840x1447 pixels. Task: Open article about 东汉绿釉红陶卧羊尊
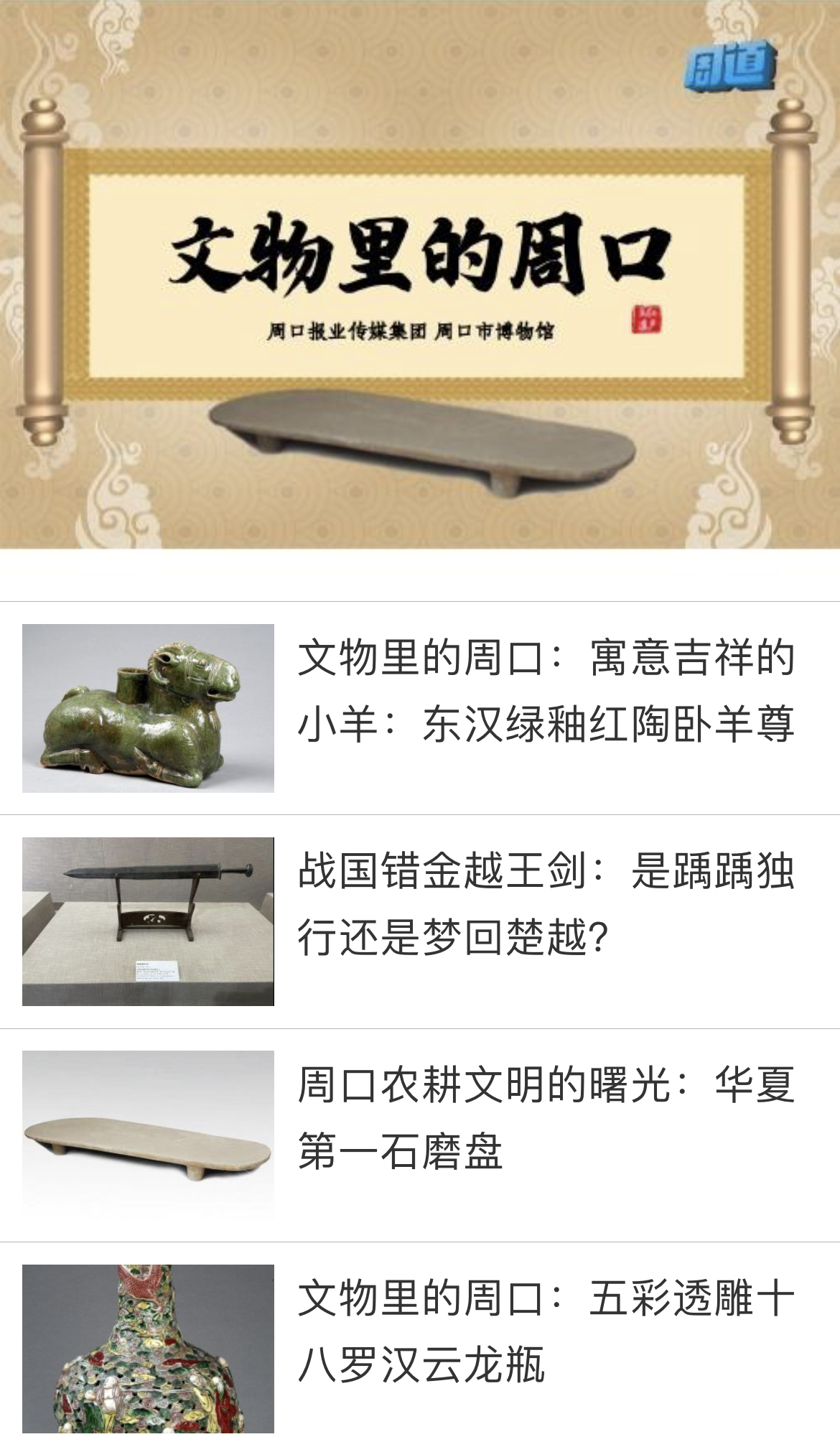(546, 691)
